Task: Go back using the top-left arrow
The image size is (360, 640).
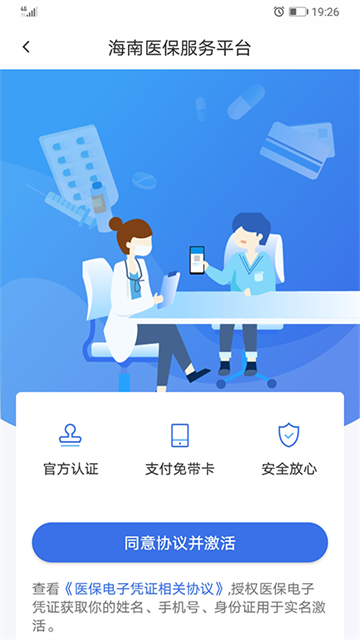Action: click(26, 47)
